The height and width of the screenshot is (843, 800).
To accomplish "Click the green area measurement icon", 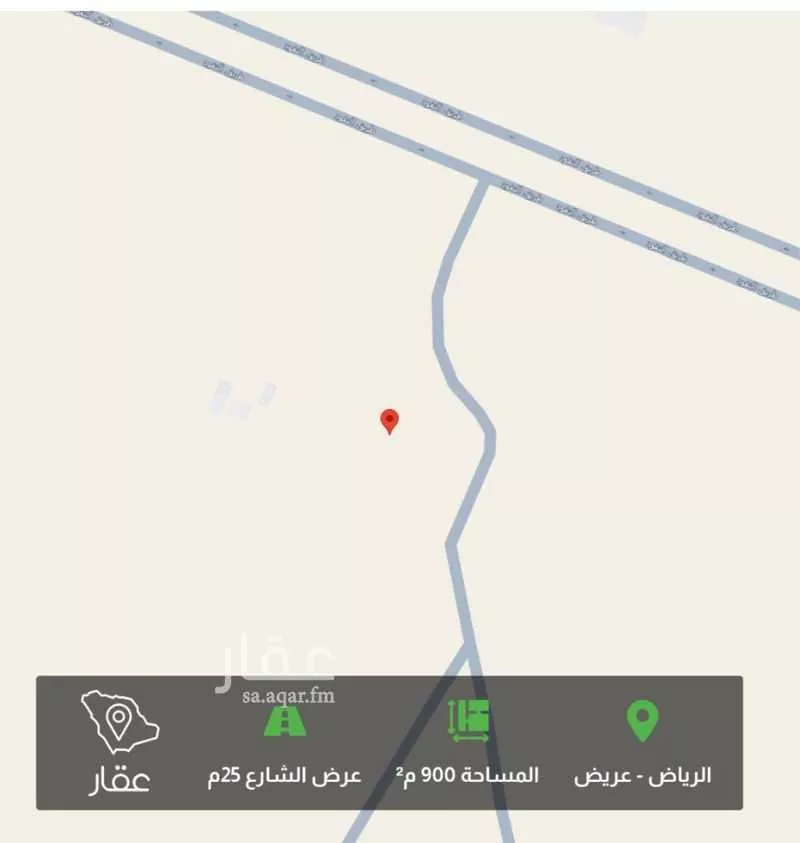I will point(470,719).
